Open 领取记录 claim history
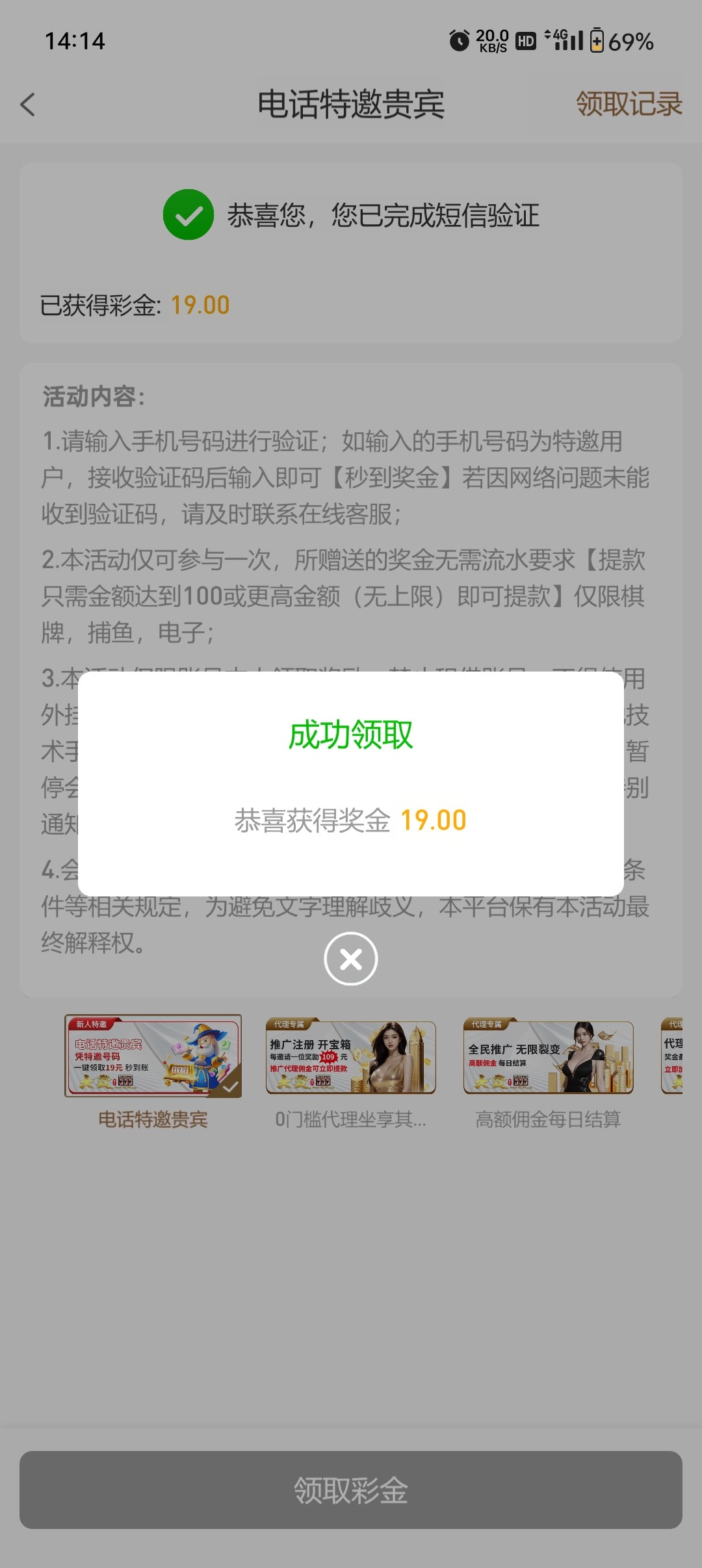 (x=629, y=104)
